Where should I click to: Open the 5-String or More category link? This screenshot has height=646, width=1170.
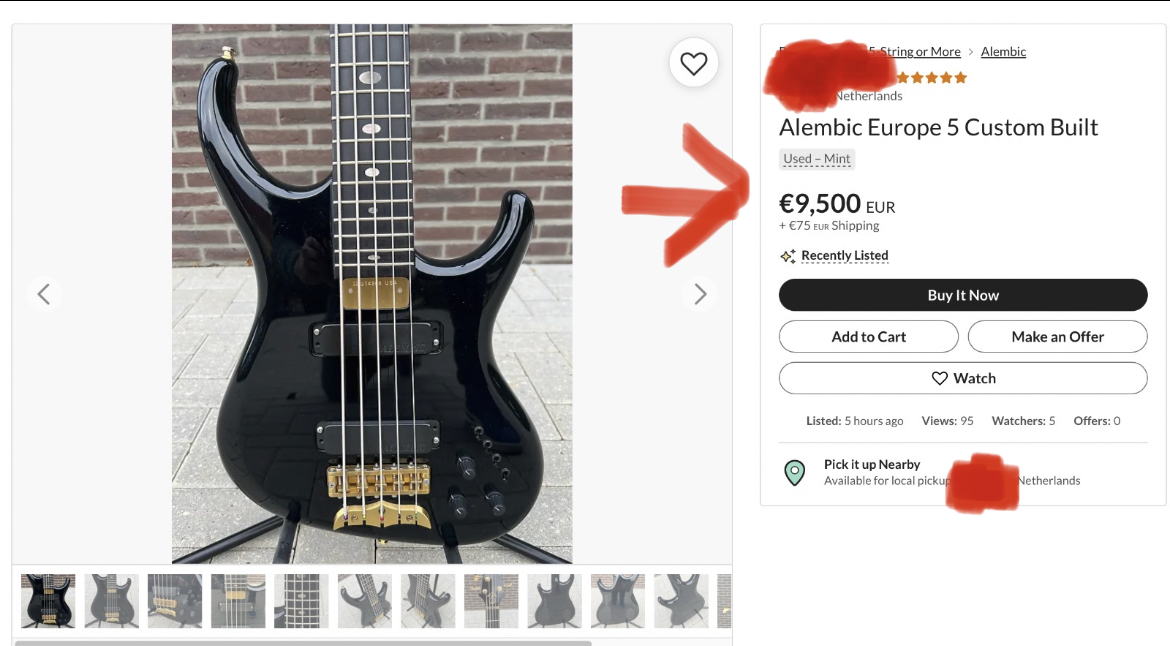pyautogui.click(x=920, y=52)
